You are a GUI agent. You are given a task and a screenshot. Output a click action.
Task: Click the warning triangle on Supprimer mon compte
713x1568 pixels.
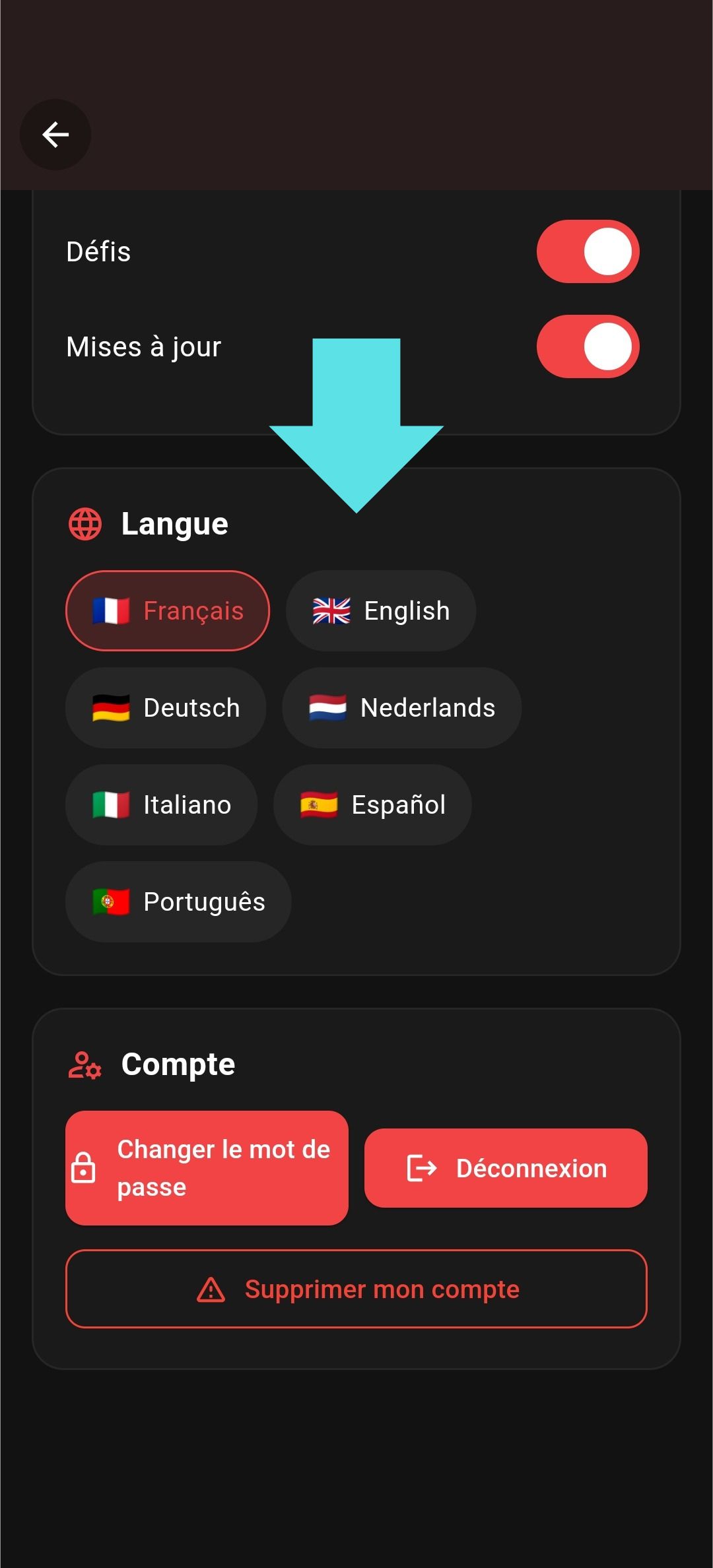tap(212, 1290)
